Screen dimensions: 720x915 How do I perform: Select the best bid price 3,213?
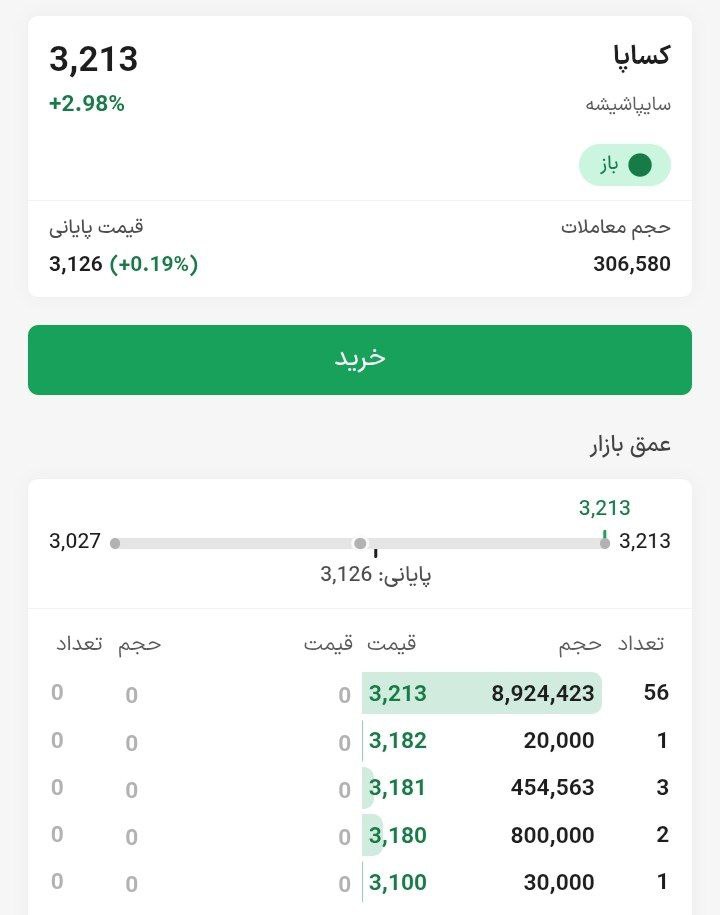(x=397, y=692)
